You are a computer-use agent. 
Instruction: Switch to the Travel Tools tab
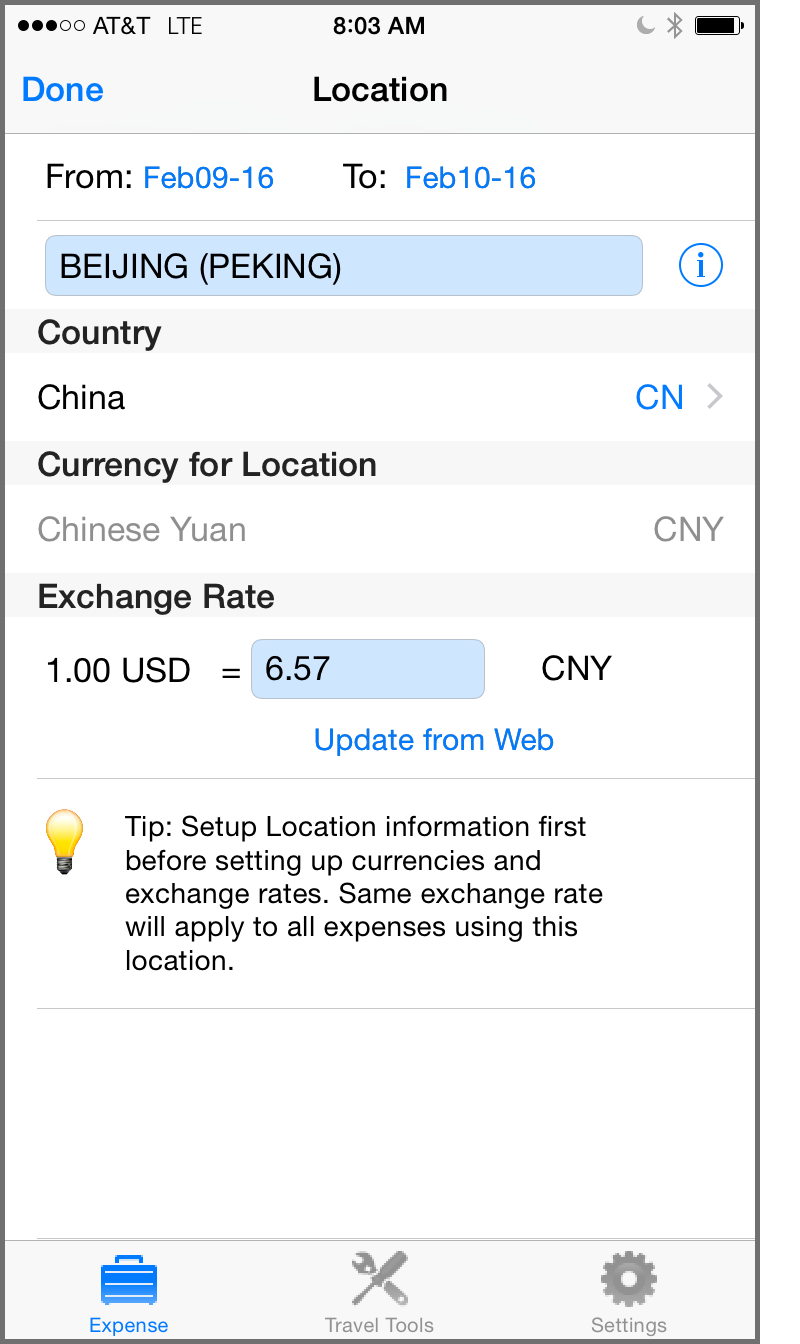pyautogui.click(x=379, y=1293)
